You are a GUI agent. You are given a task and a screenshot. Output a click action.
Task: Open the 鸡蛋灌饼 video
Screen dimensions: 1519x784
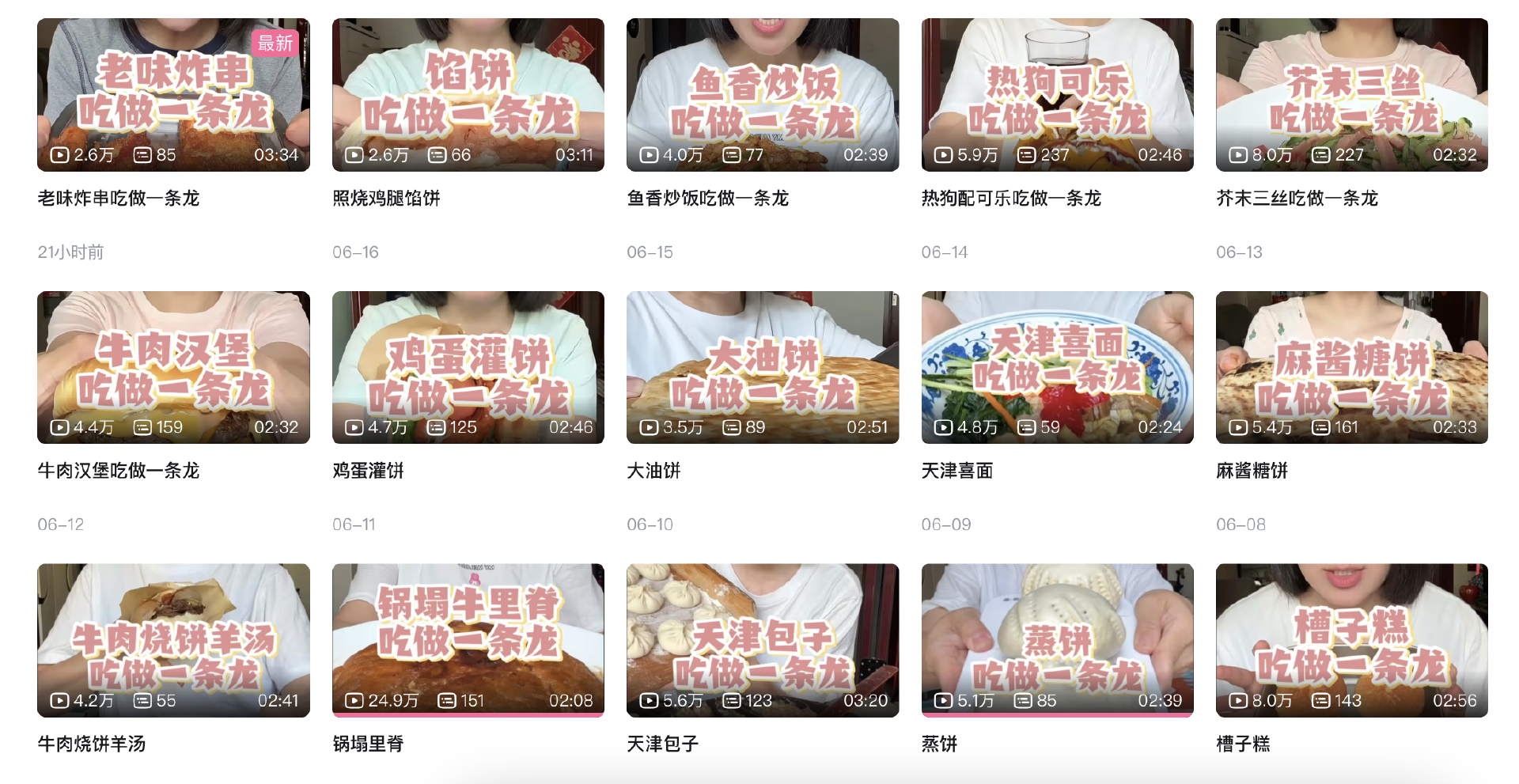click(x=468, y=367)
